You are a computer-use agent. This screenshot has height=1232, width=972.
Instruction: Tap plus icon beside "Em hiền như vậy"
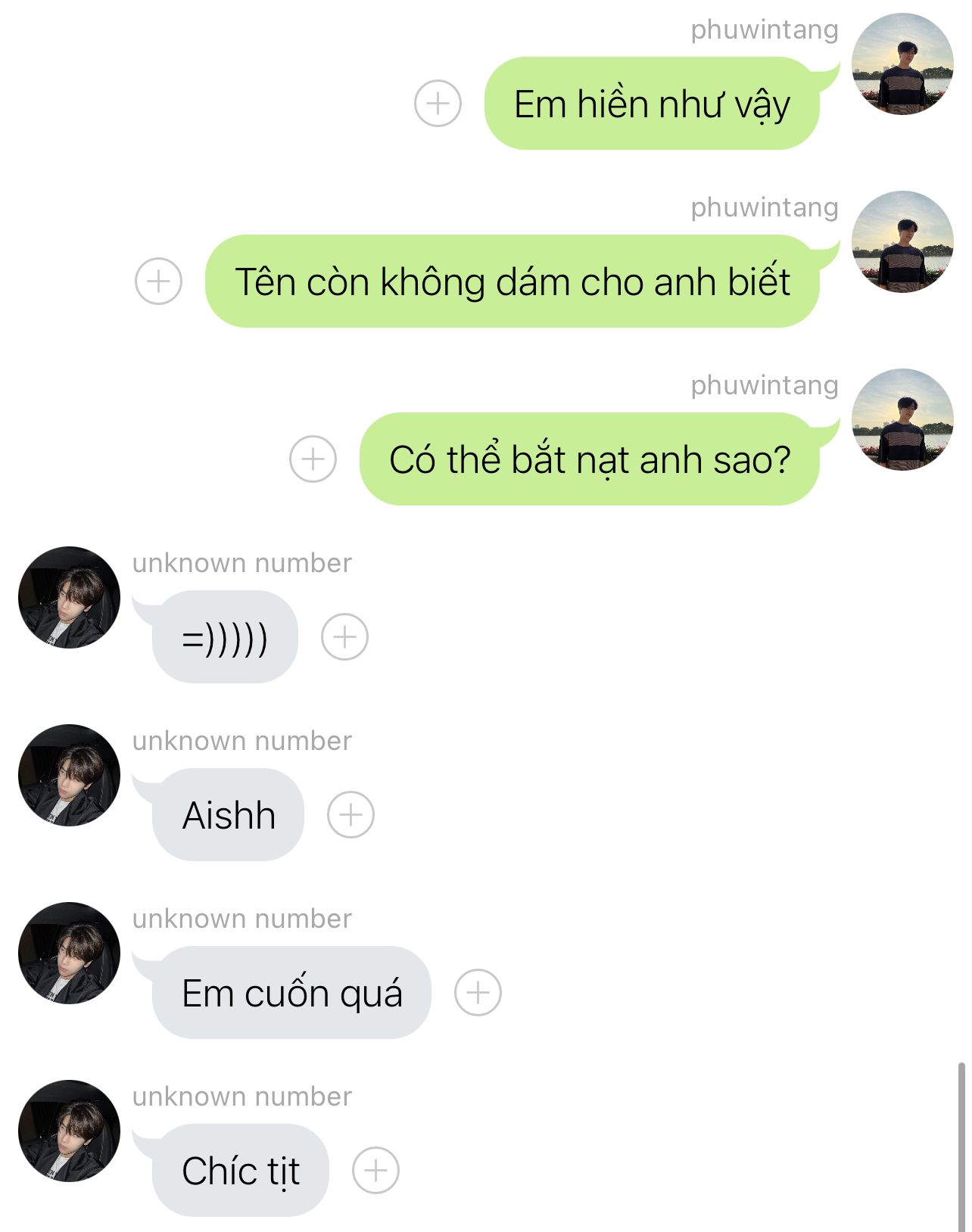(x=438, y=103)
